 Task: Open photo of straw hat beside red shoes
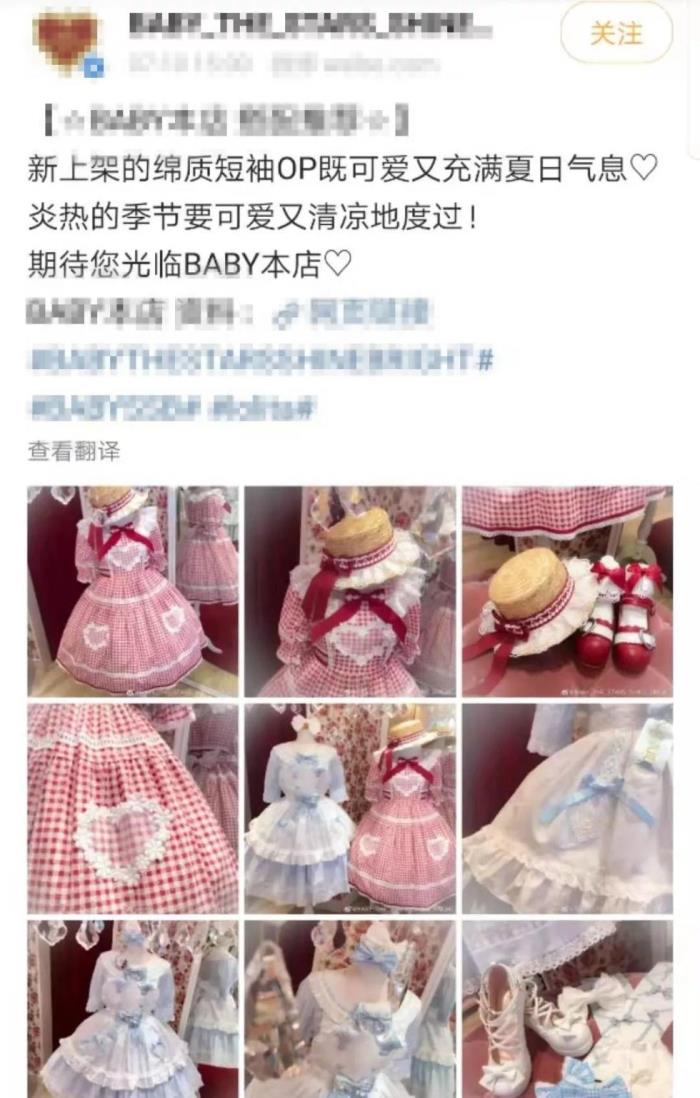pyautogui.click(x=566, y=591)
